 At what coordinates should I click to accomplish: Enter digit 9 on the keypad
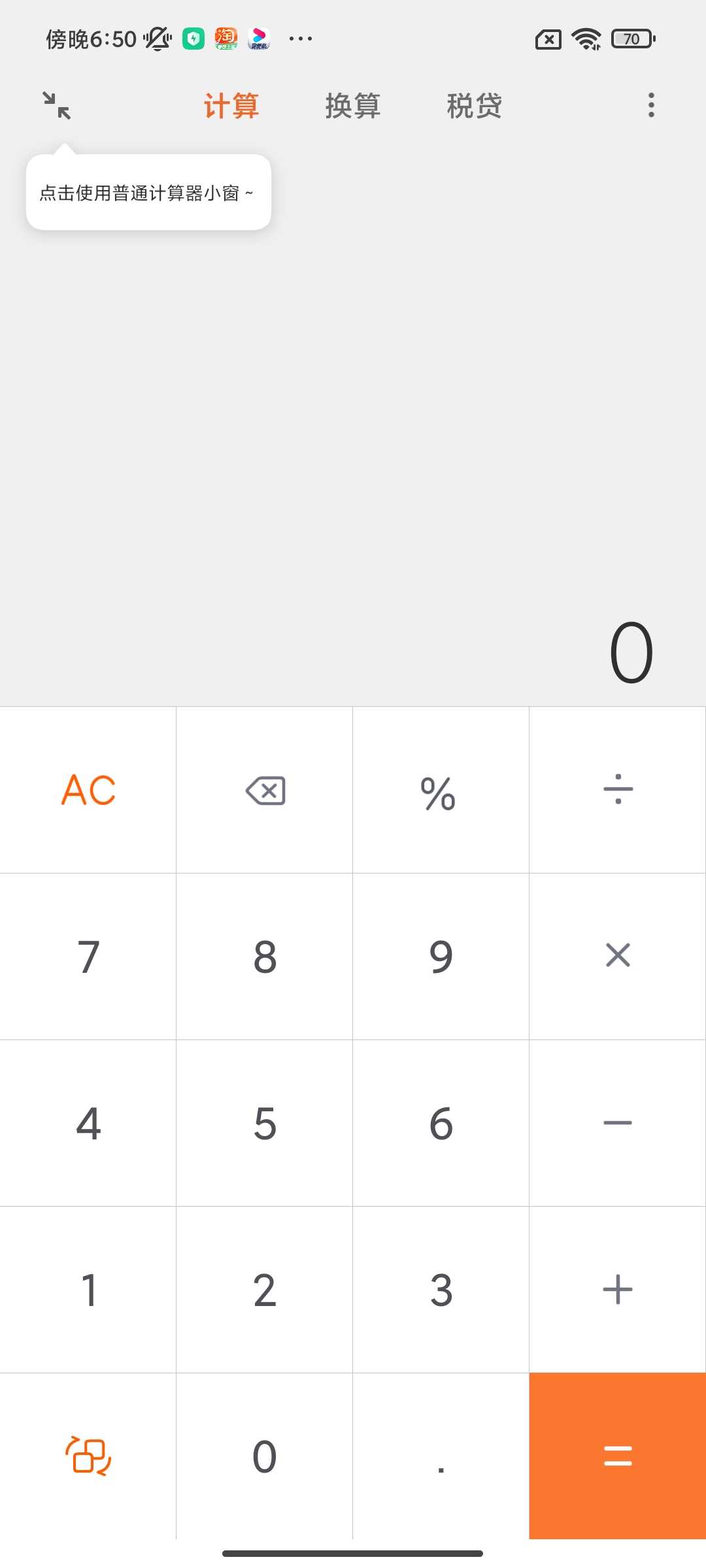click(441, 956)
